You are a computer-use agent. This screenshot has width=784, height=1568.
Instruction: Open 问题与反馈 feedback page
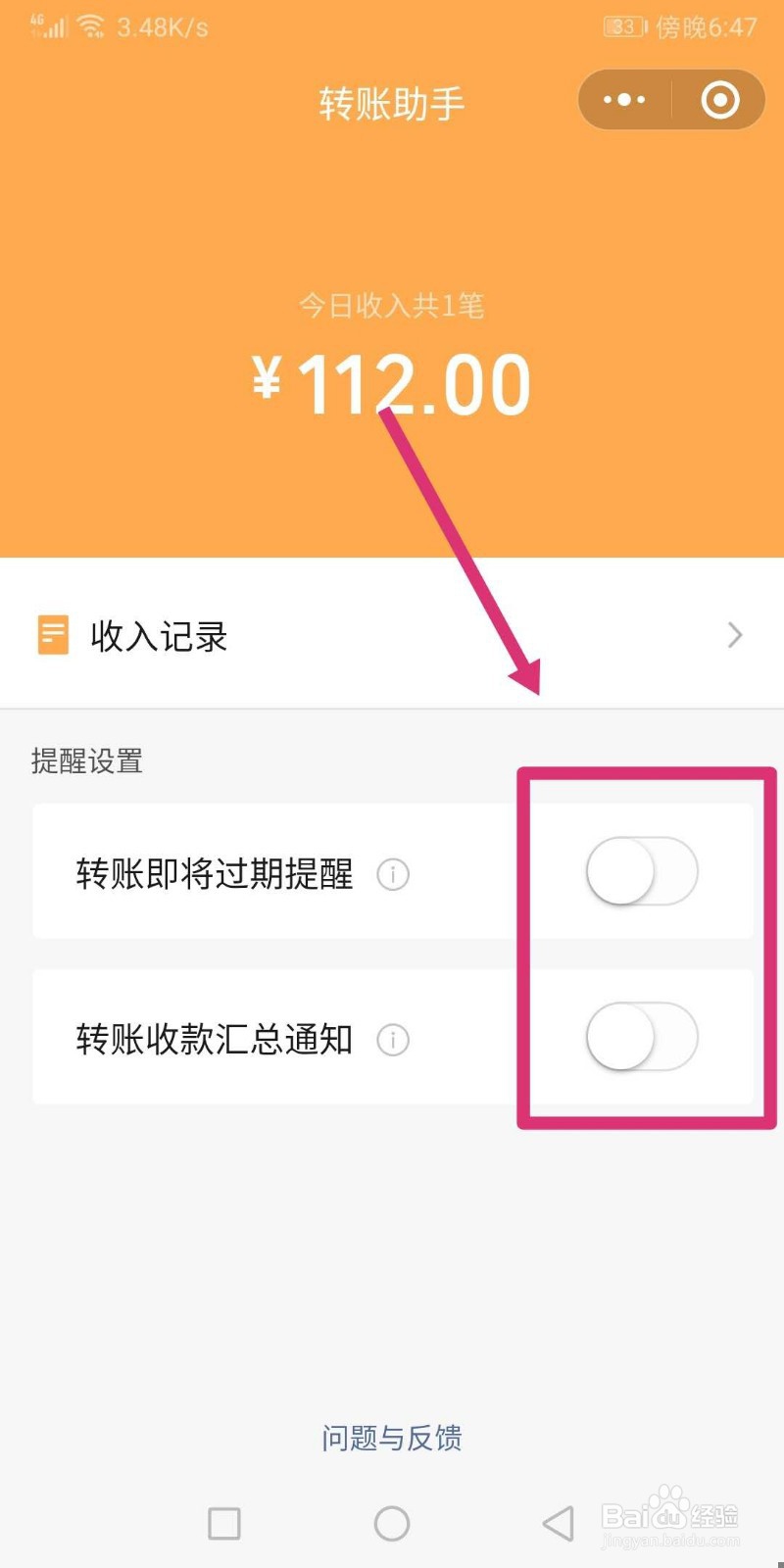(392, 1438)
